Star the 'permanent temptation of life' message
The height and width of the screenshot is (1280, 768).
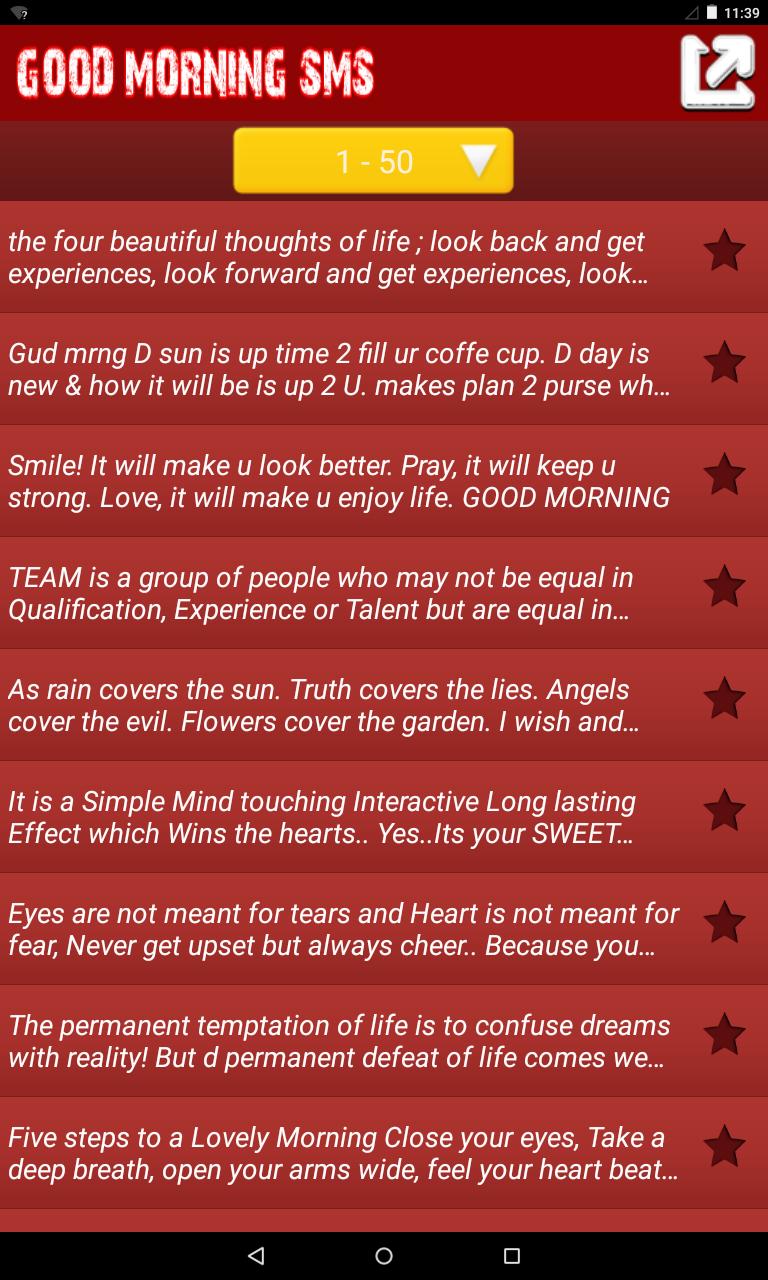[724, 1034]
